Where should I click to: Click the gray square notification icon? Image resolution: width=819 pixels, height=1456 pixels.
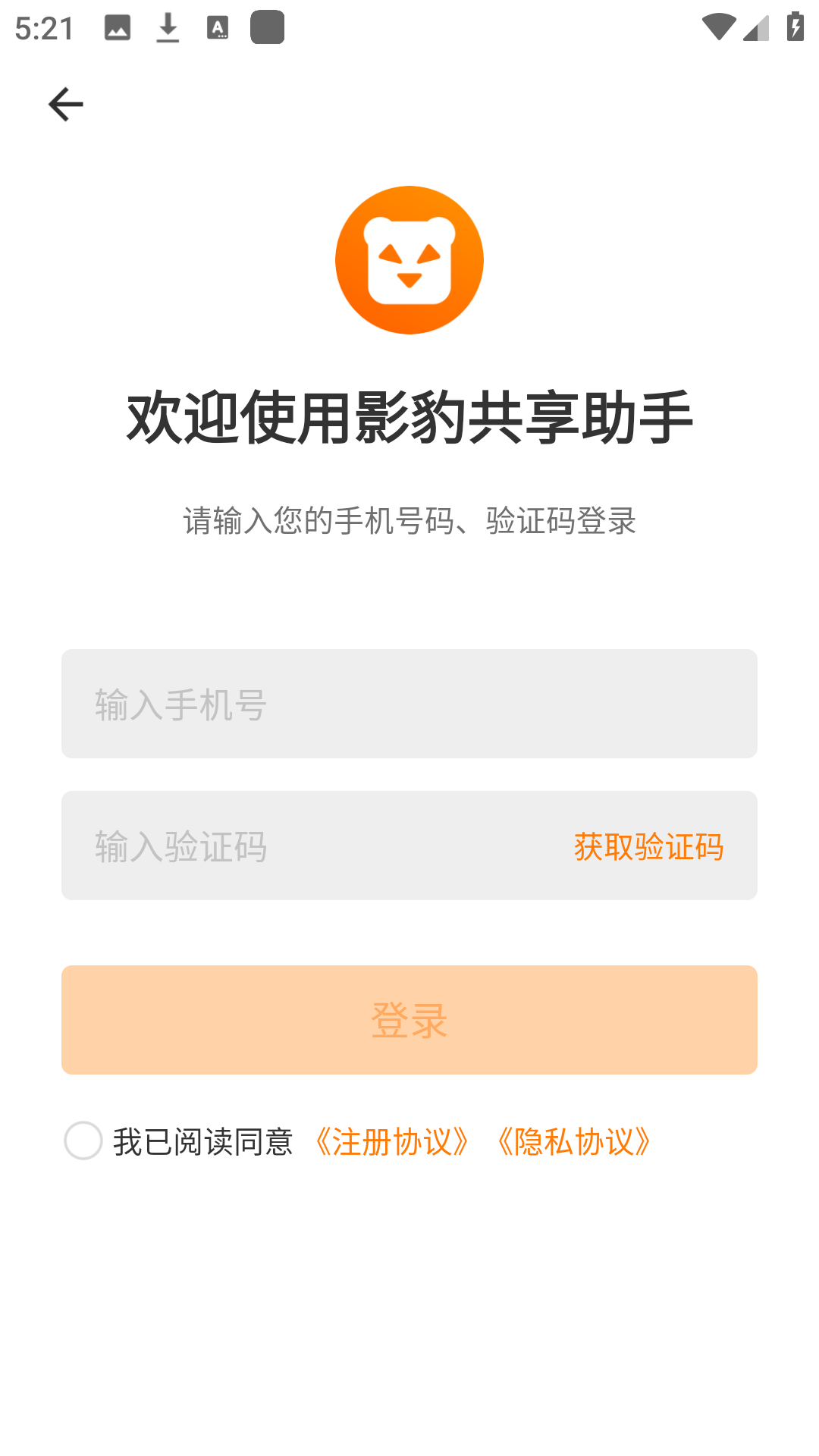pyautogui.click(x=267, y=27)
